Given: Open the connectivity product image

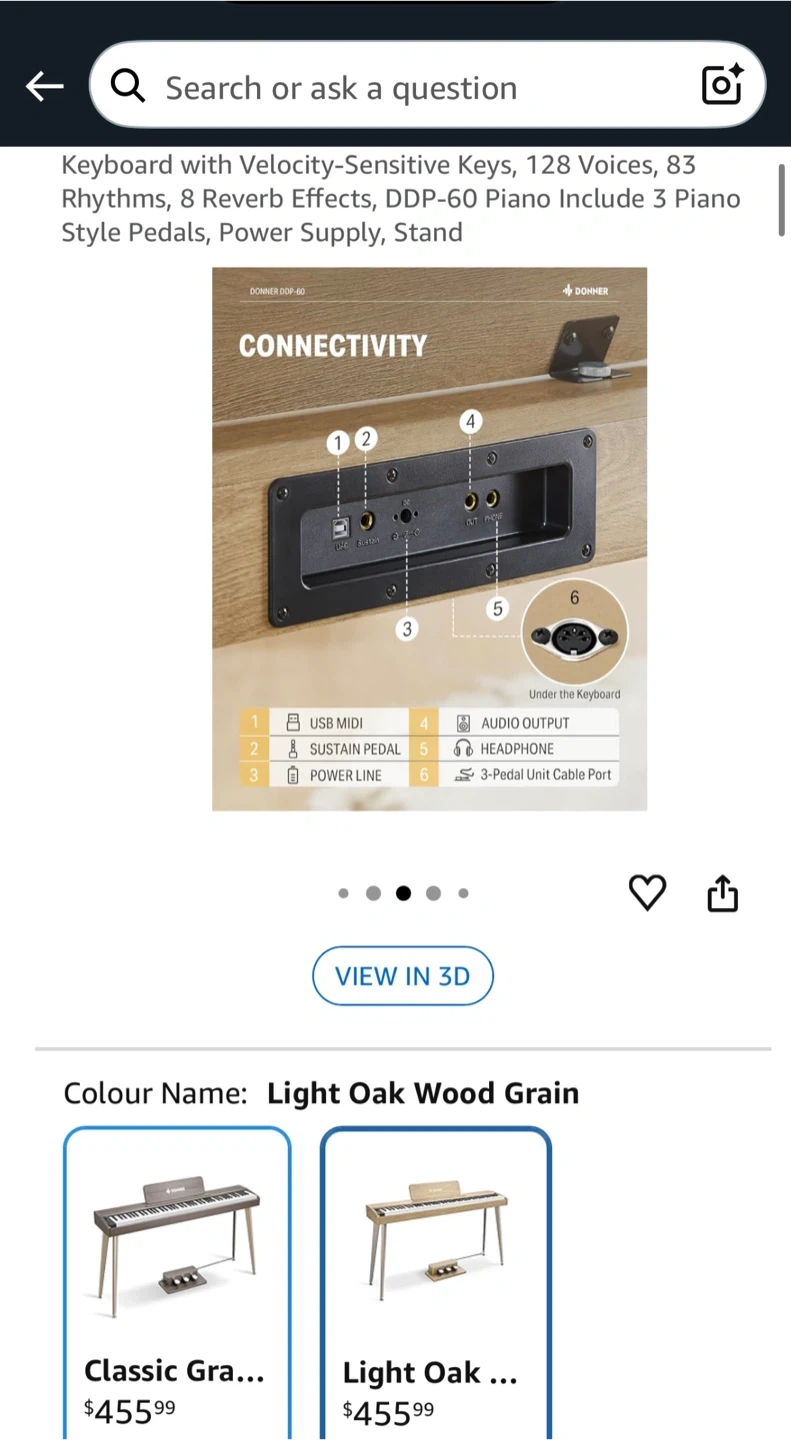Looking at the screenshot, I should [x=429, y=538].
